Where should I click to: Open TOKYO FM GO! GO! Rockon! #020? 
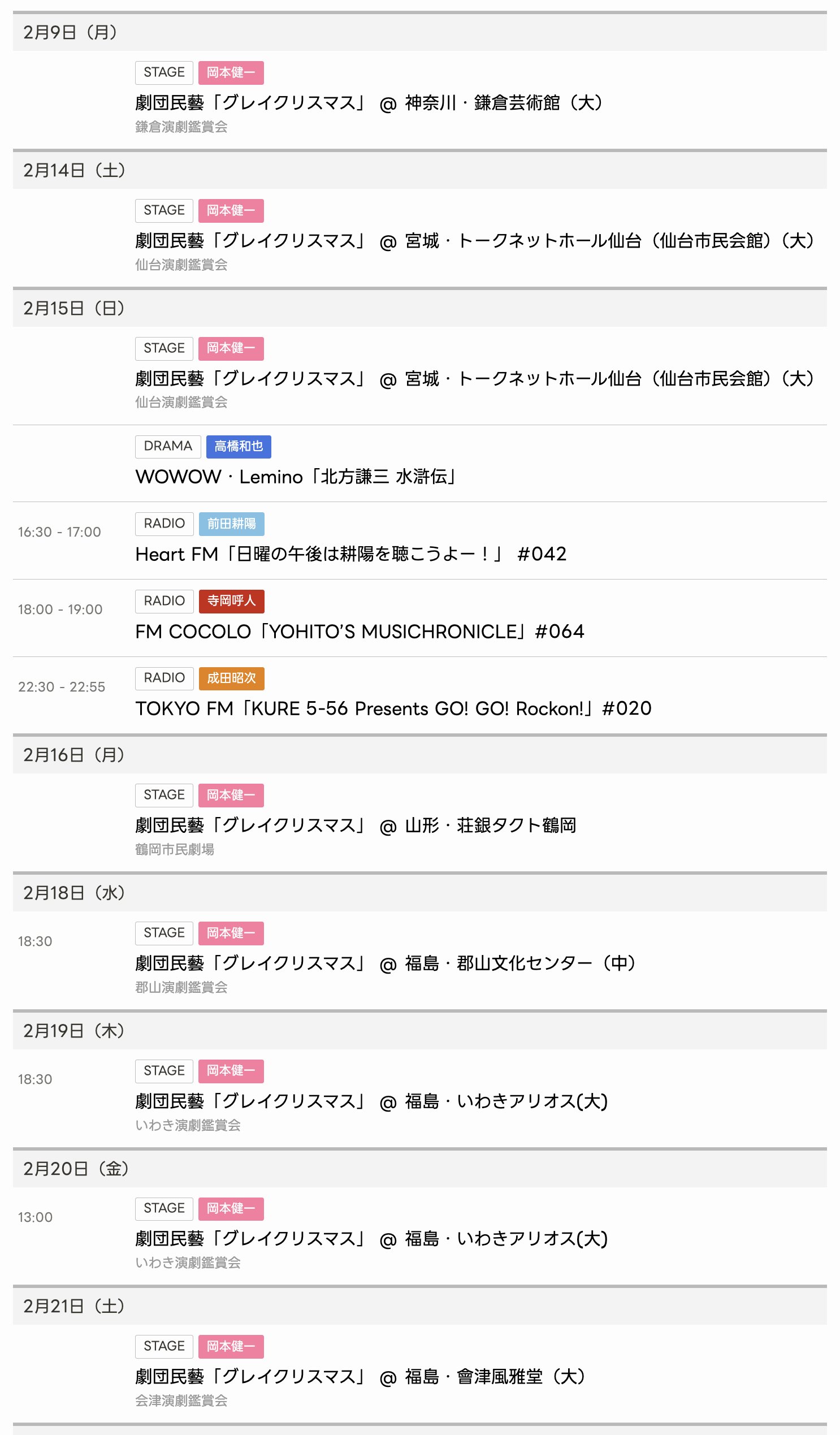[393, 708]
